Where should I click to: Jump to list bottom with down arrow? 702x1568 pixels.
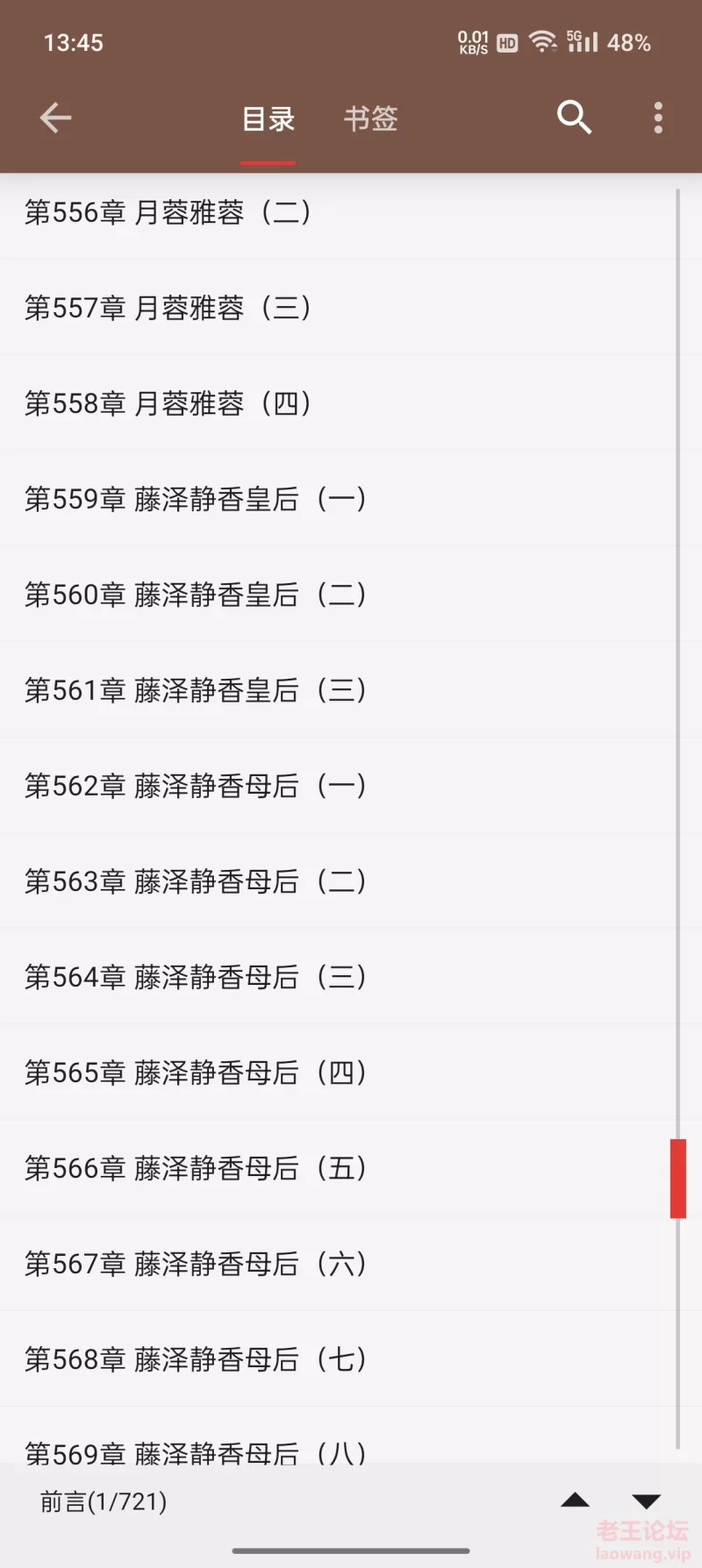[x=646, y=1501]
